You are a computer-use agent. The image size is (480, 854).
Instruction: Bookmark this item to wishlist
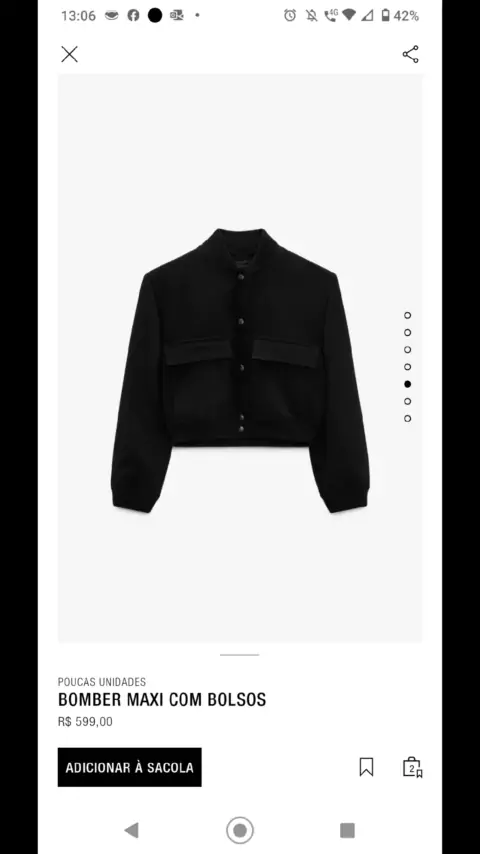(367, 767)
